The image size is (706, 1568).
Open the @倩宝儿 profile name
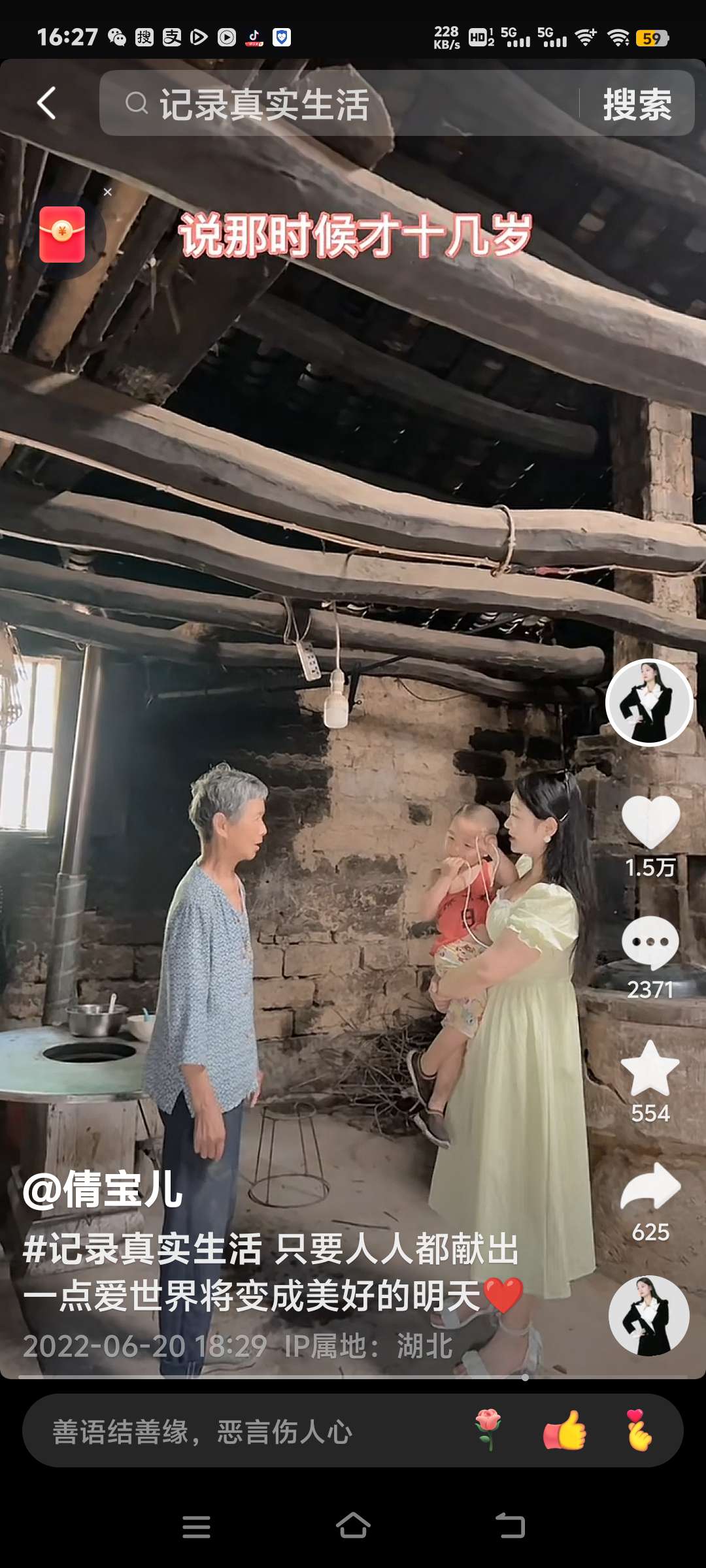103,1190
